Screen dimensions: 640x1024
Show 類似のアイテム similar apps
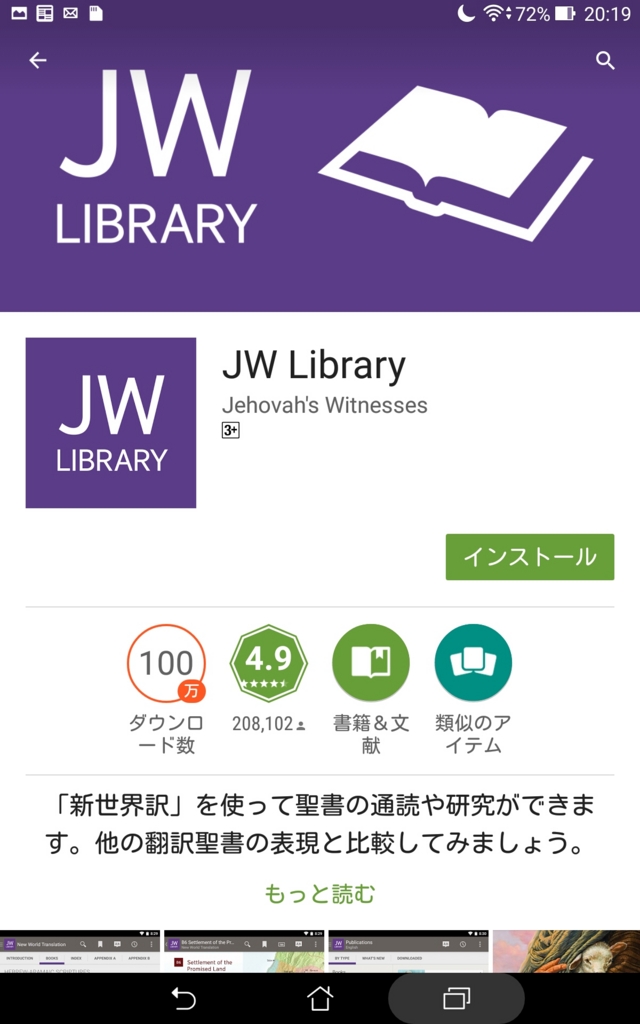point(473,663)
